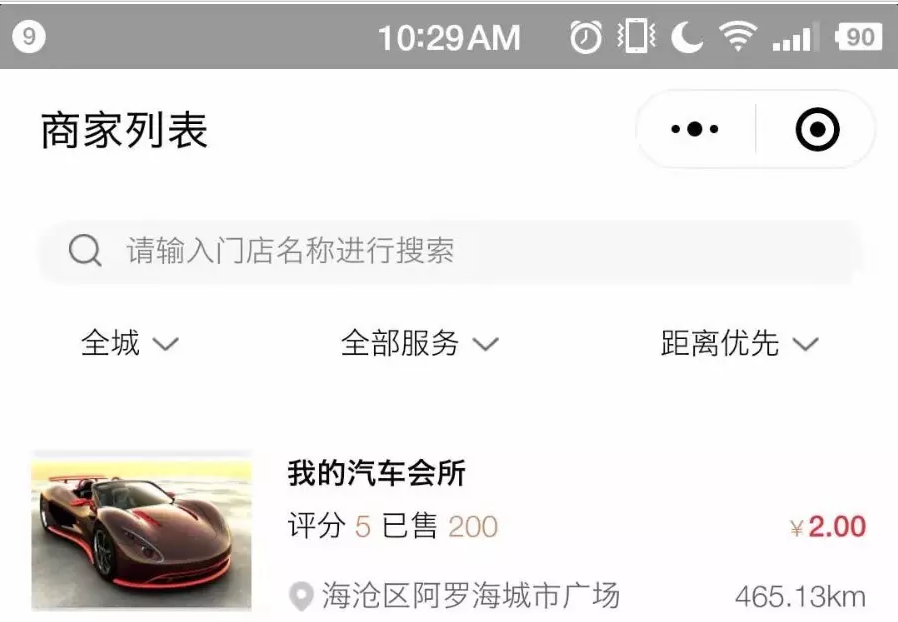Tap the store name search field
Image resolution: width=898 pixels, height=622 pixels.
pyautogui.click(x=450, y=250)
